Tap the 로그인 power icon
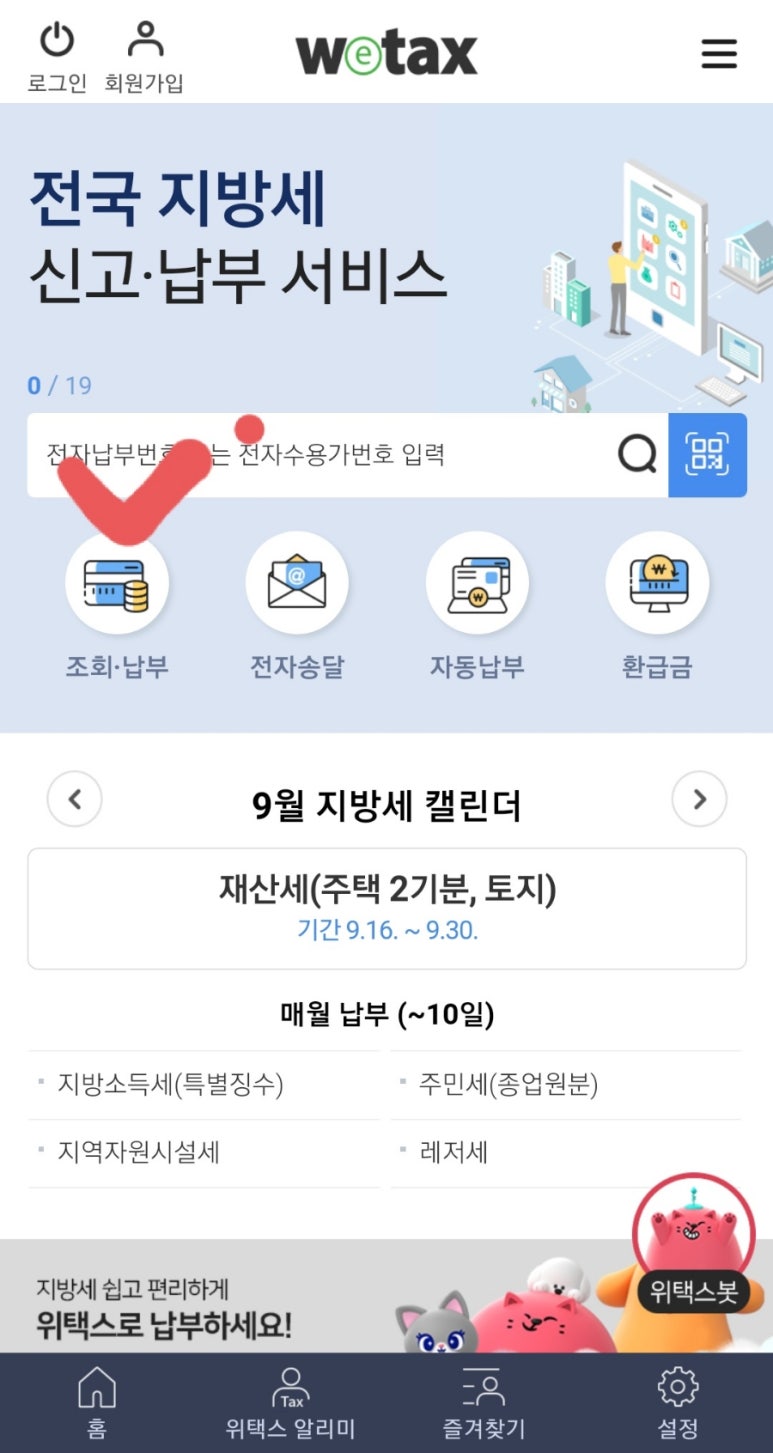This screenshot has width=773, height=1453. 57,42
